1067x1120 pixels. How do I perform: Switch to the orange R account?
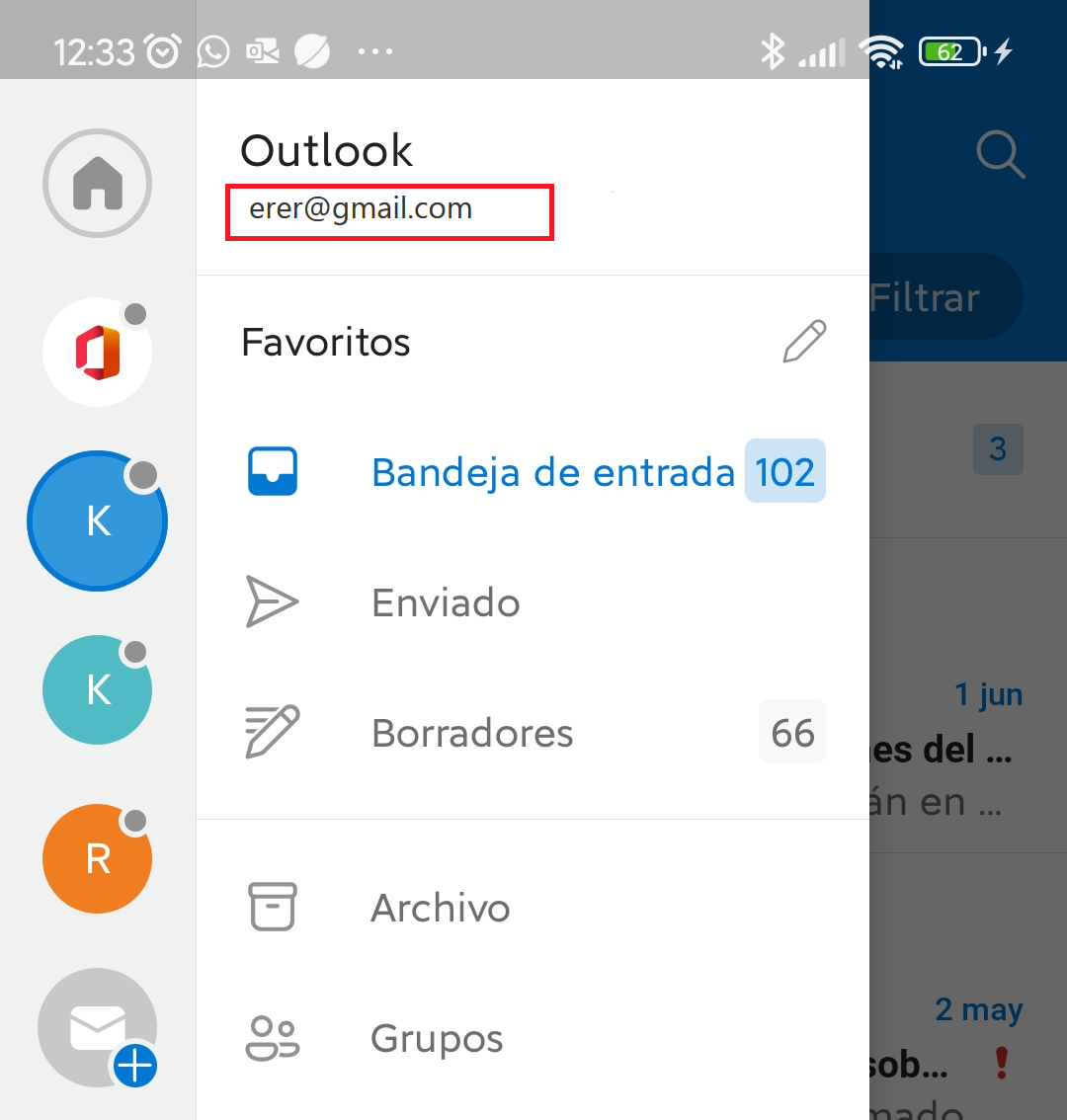97,858
